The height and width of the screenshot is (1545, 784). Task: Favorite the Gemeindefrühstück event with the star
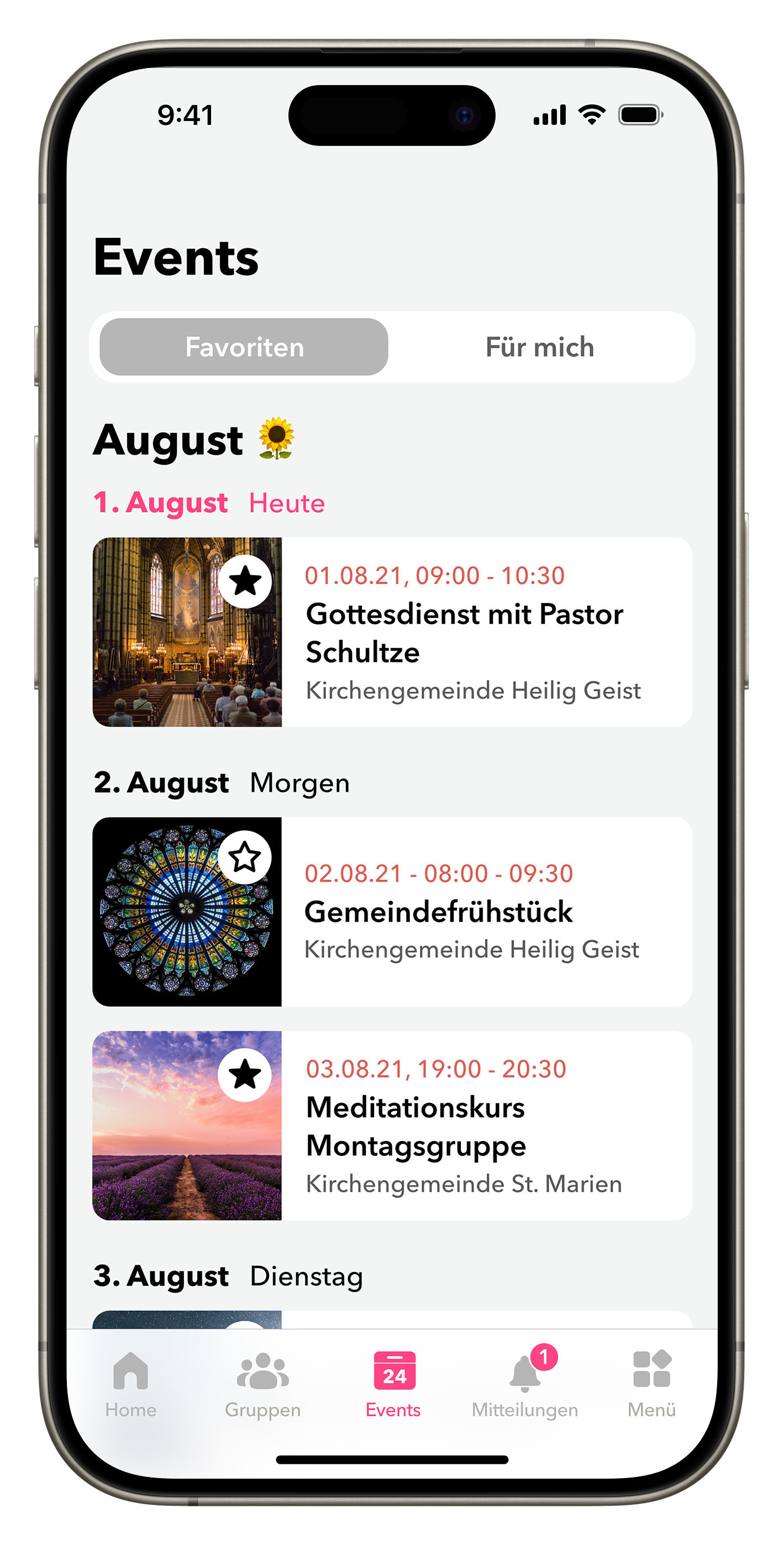pyautogui.click(x=245, y=856)
